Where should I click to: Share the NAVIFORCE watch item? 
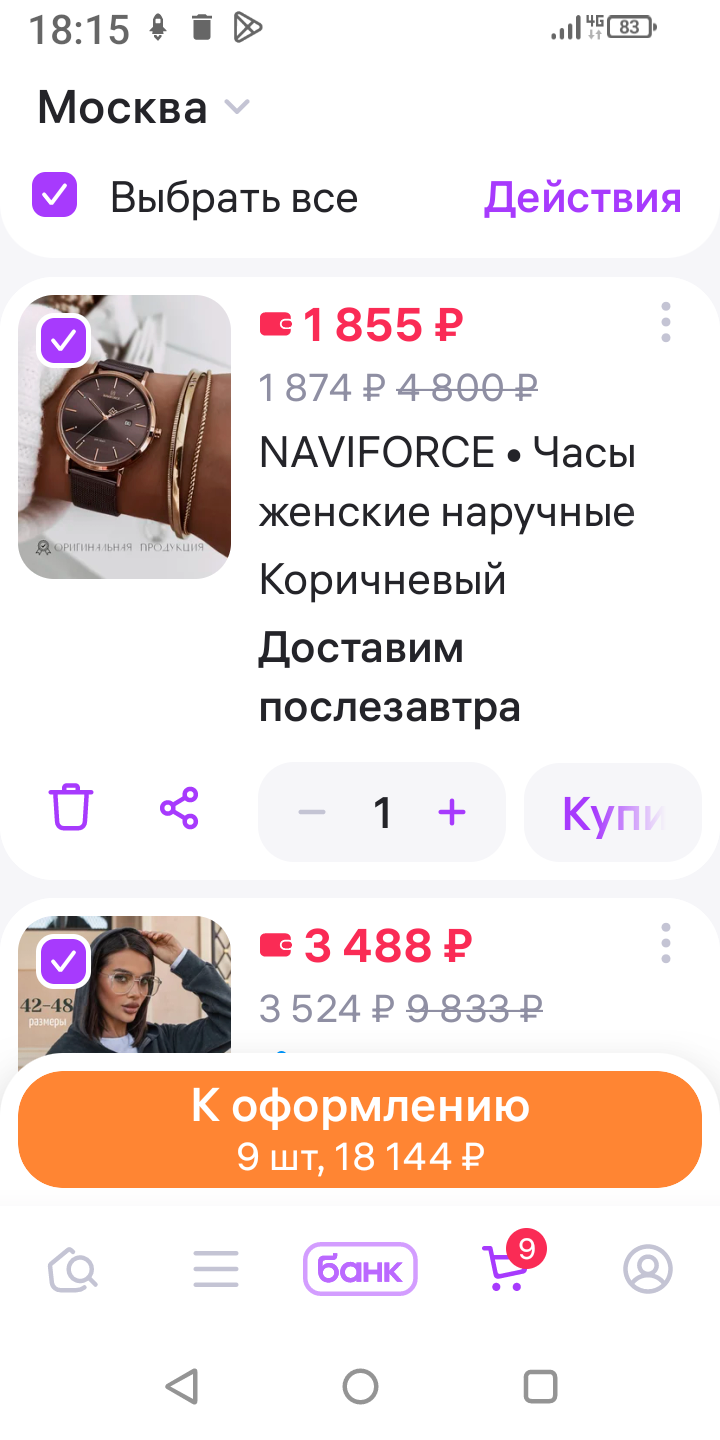[179, 810]
